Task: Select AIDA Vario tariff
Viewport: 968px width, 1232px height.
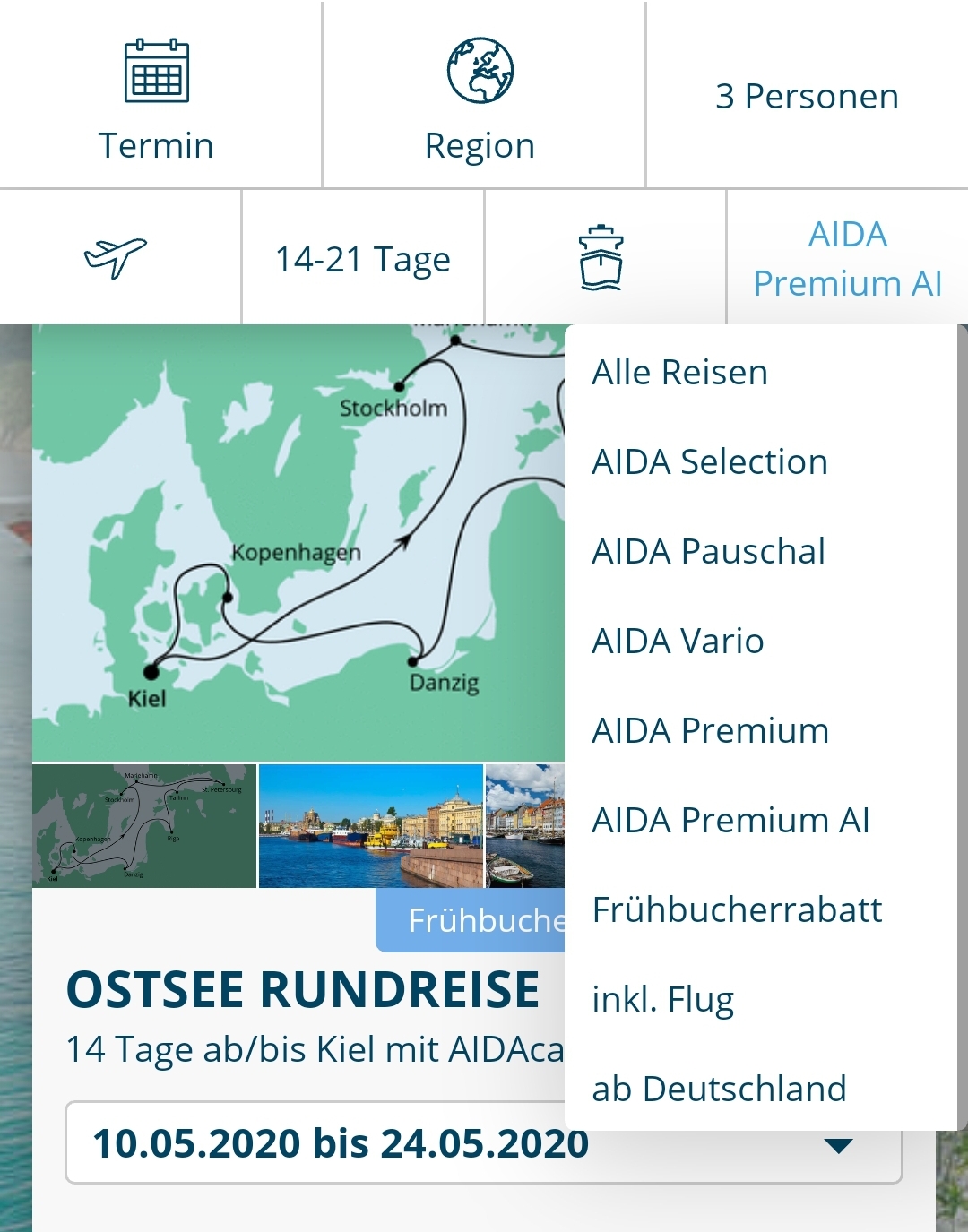Action: point(678,641)
